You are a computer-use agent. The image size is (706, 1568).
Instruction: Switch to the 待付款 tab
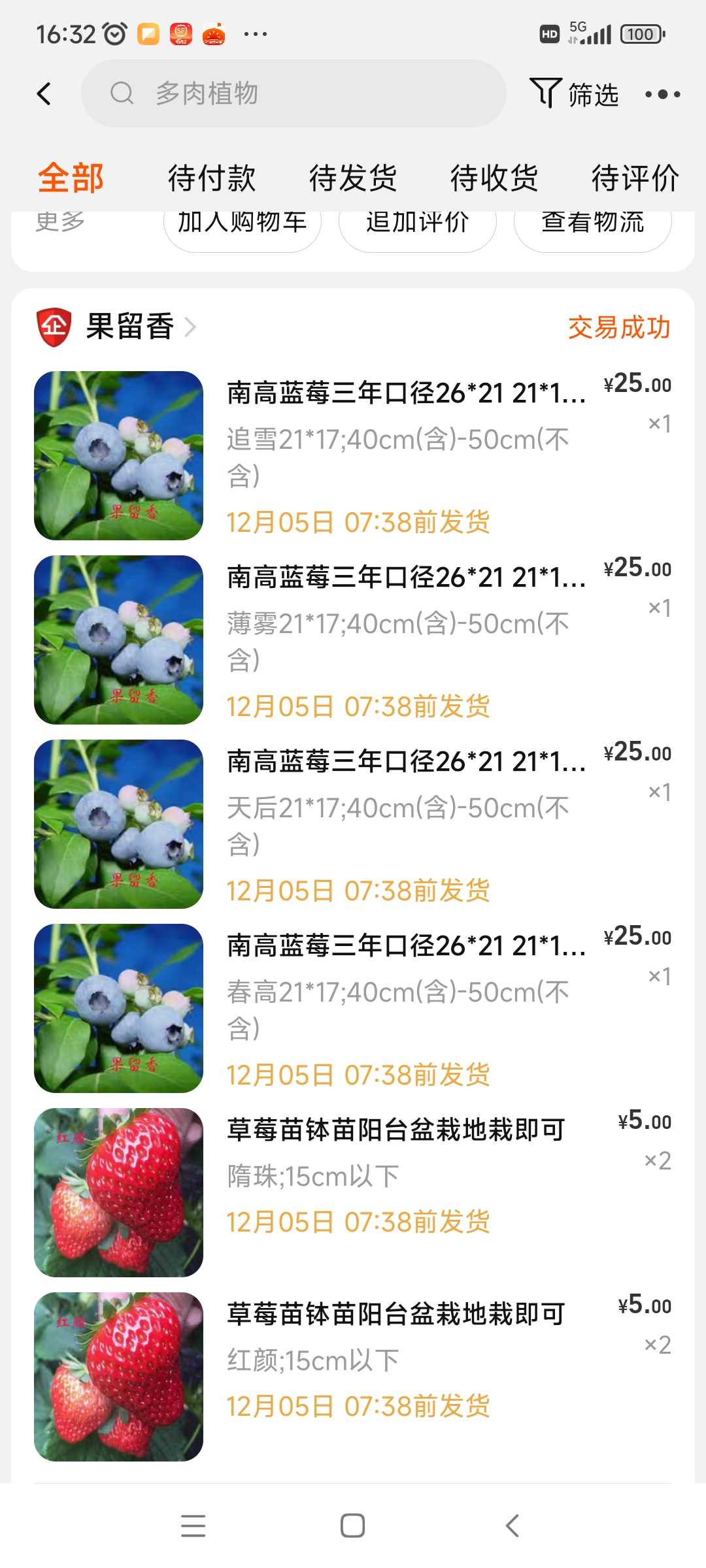point(212,178)
